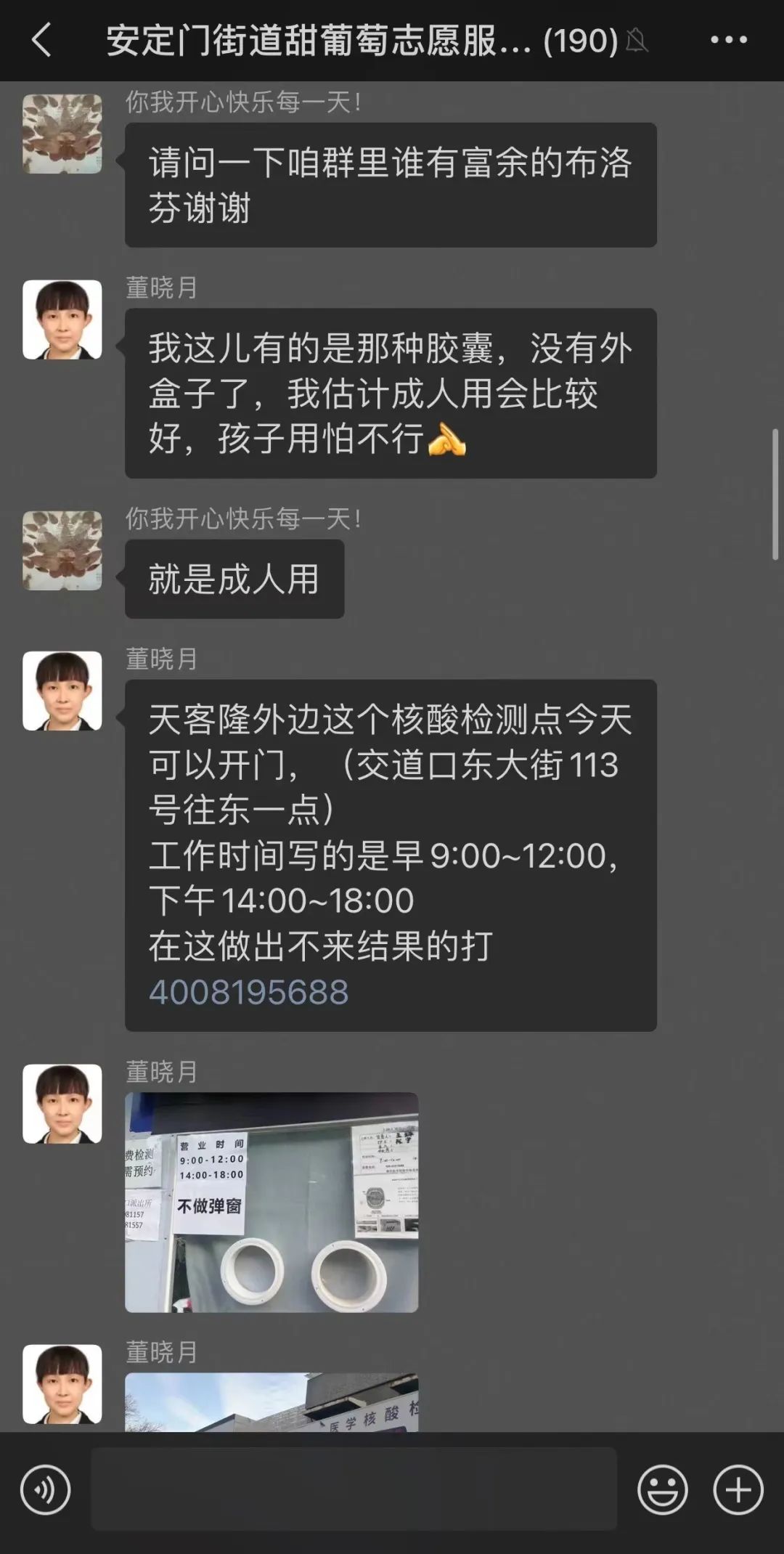Open the photo showing 9:00-12:00 business hours
The width and height of the screenshot is (784, 1554).
point(271,1202)
